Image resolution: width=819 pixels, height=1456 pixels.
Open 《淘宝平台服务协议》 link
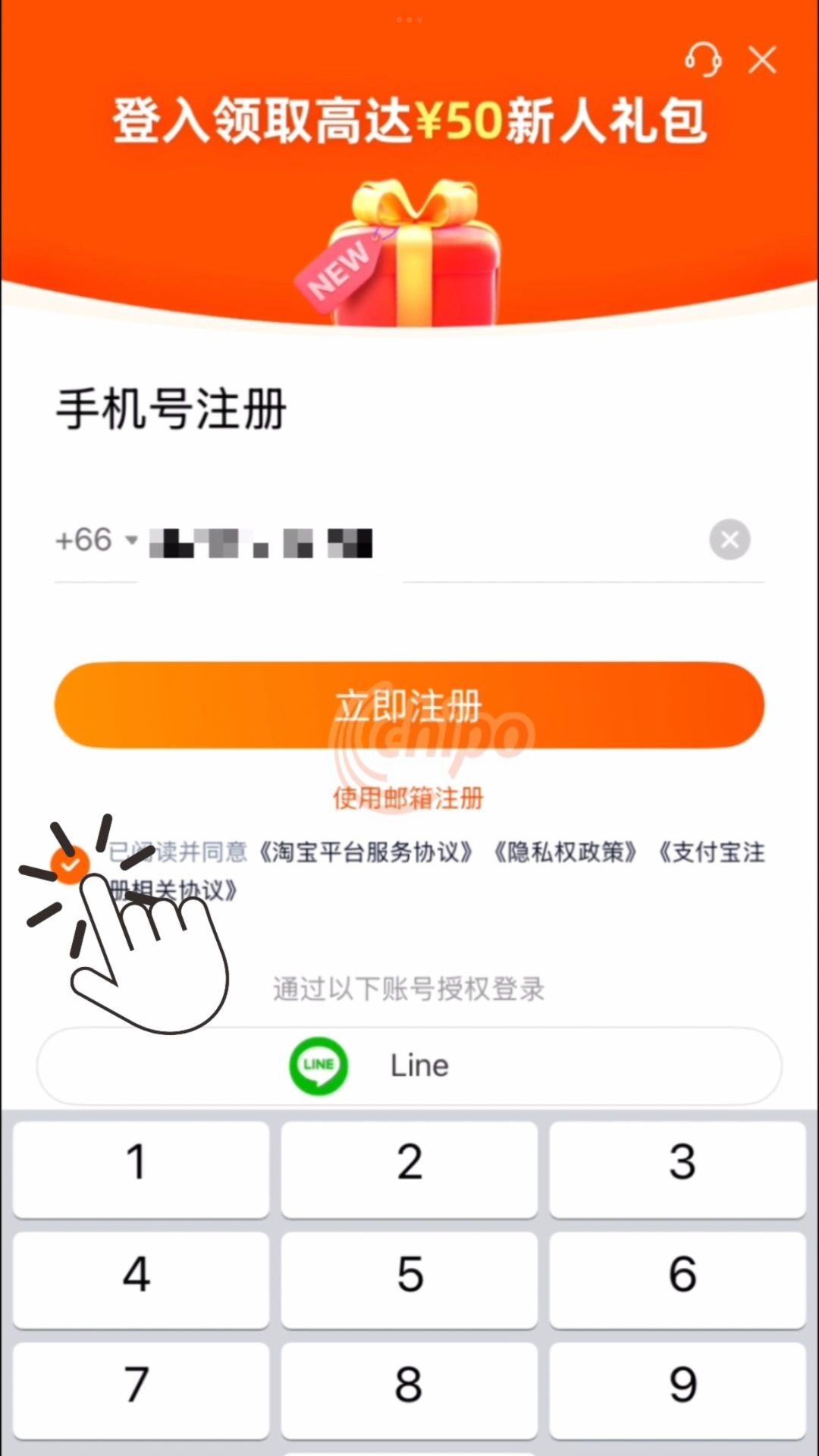366,852
